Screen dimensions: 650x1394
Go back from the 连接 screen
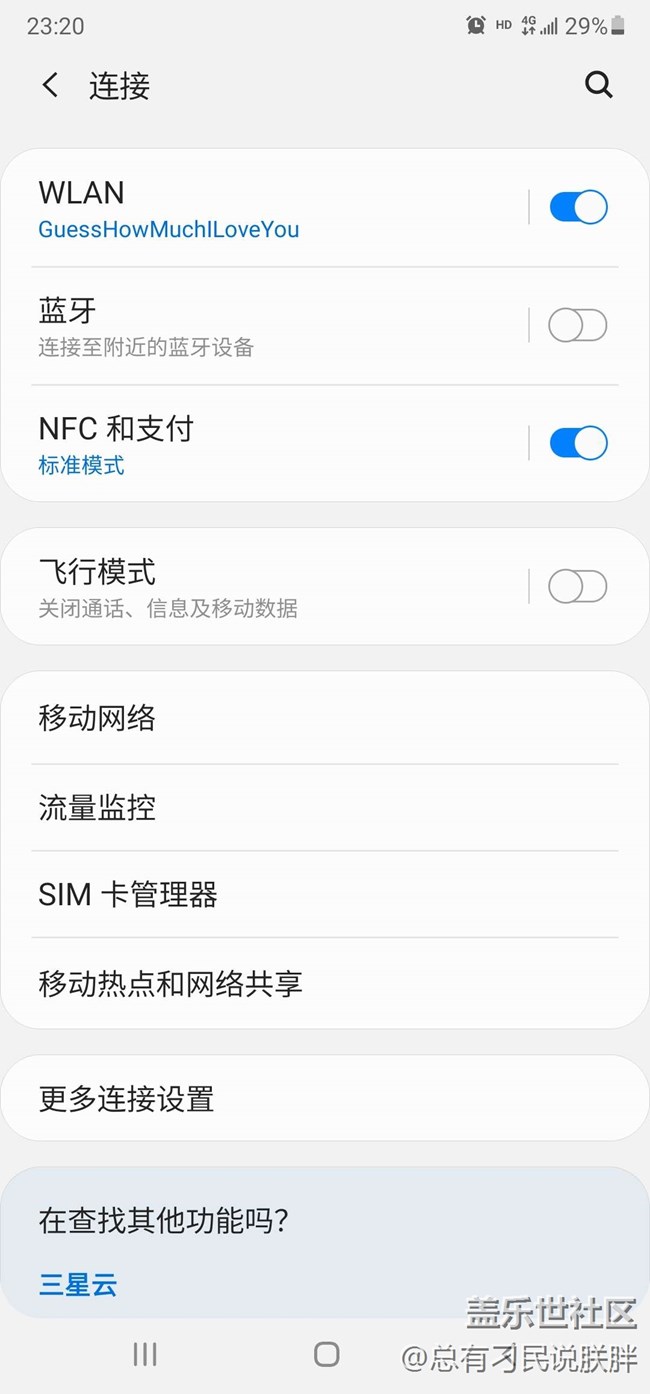(50, 86)
